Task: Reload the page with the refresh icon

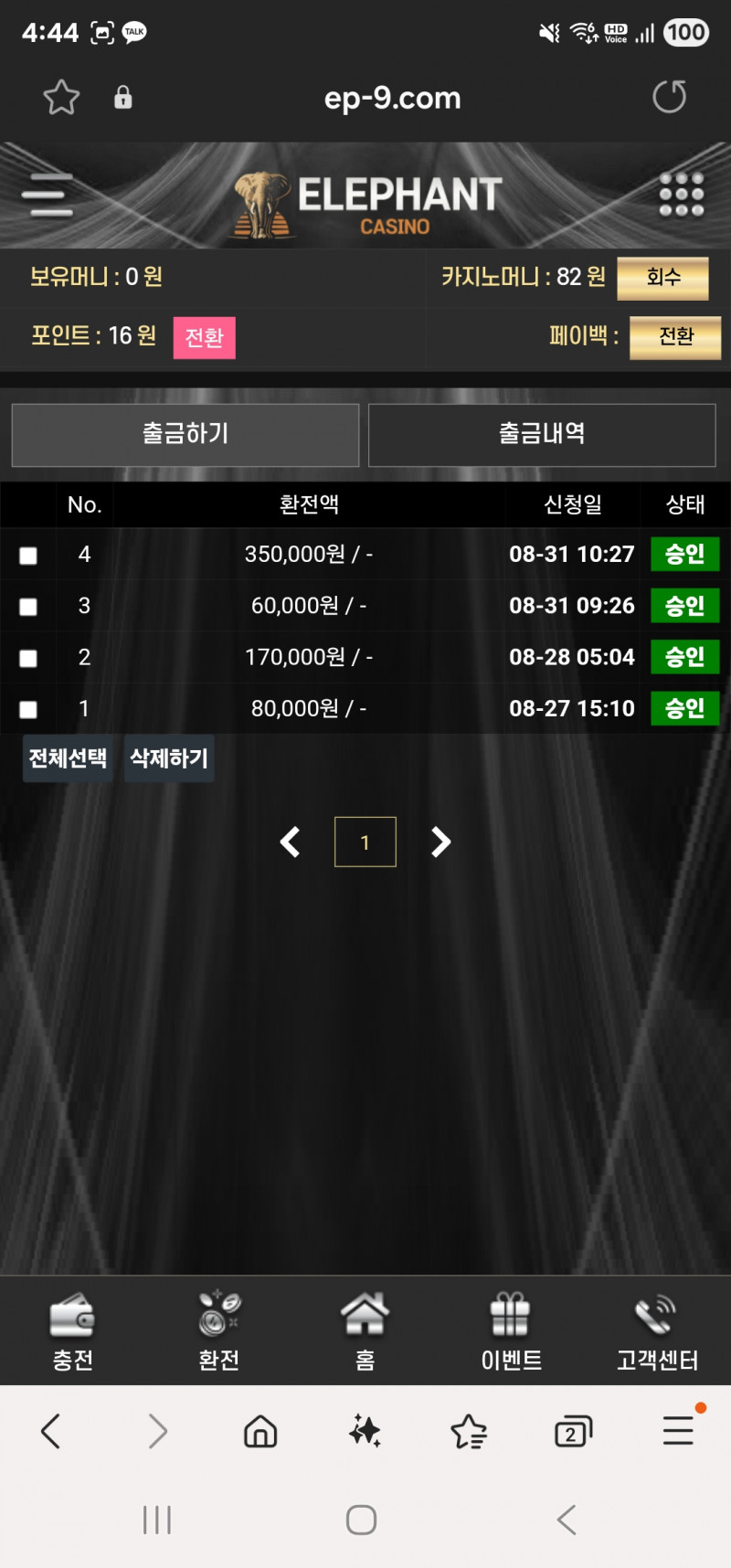Action: [669, 97]
